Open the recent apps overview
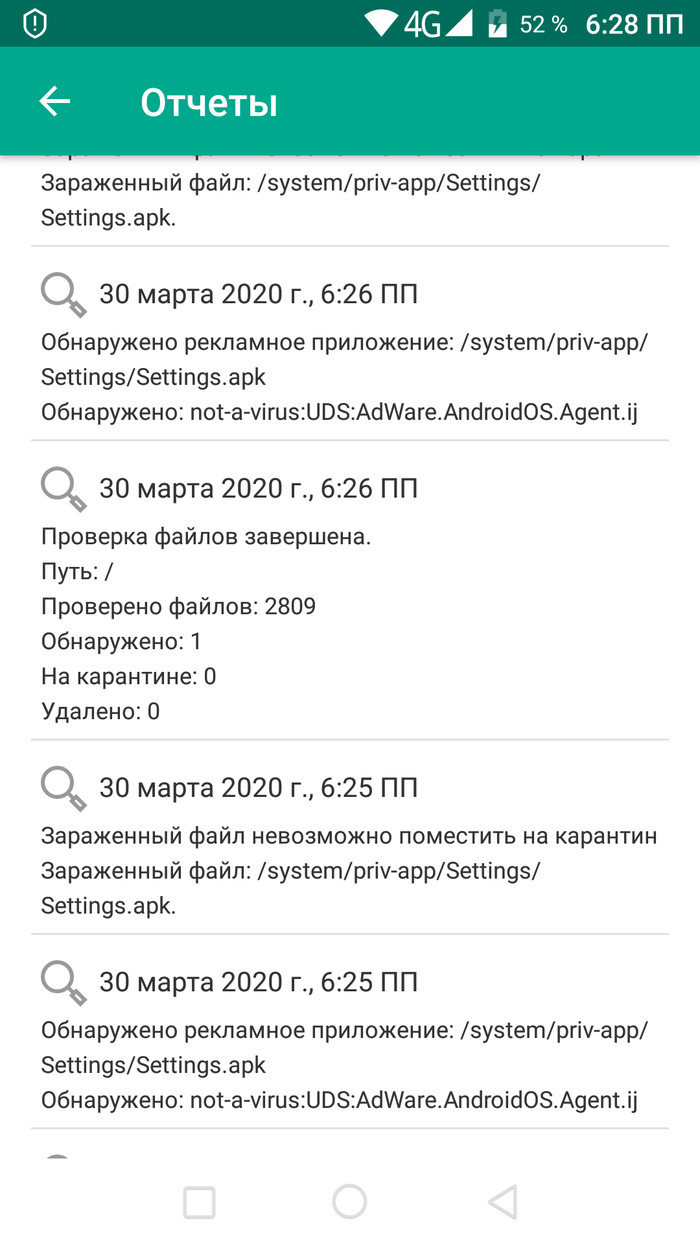Viewport: 700px width, 1244px height. (199, 1202)
